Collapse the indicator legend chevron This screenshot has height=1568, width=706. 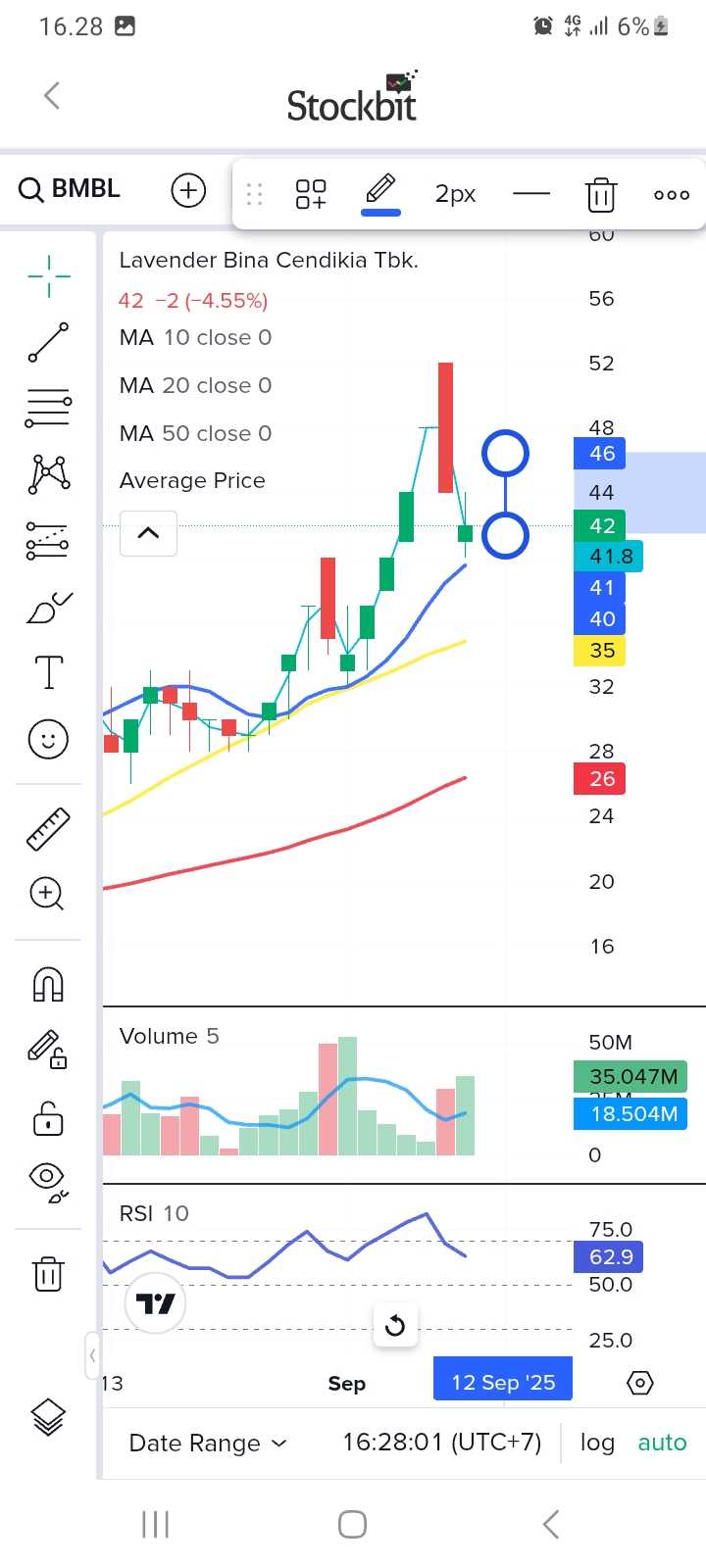click(x=148, y=533)
